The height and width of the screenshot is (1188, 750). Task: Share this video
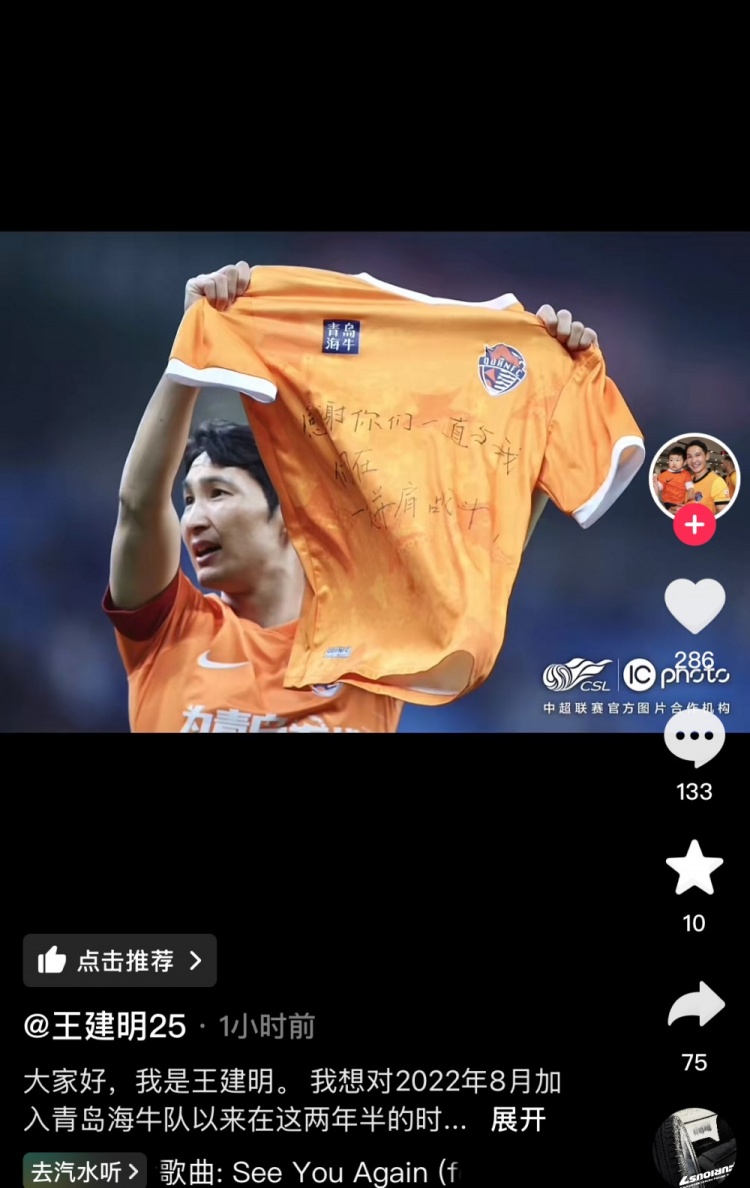tap(694, 1006)
